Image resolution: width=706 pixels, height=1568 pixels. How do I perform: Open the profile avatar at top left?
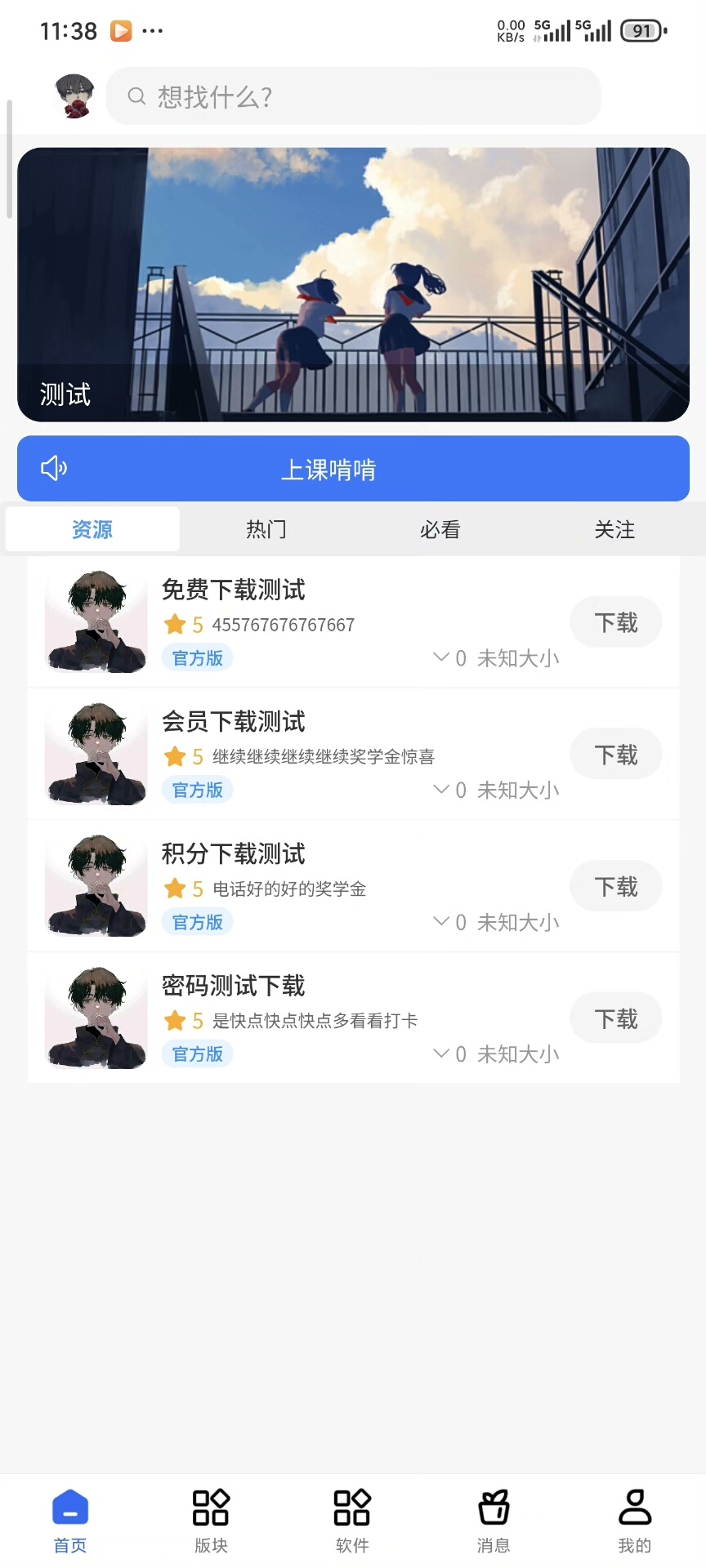(x=74, y=96)
